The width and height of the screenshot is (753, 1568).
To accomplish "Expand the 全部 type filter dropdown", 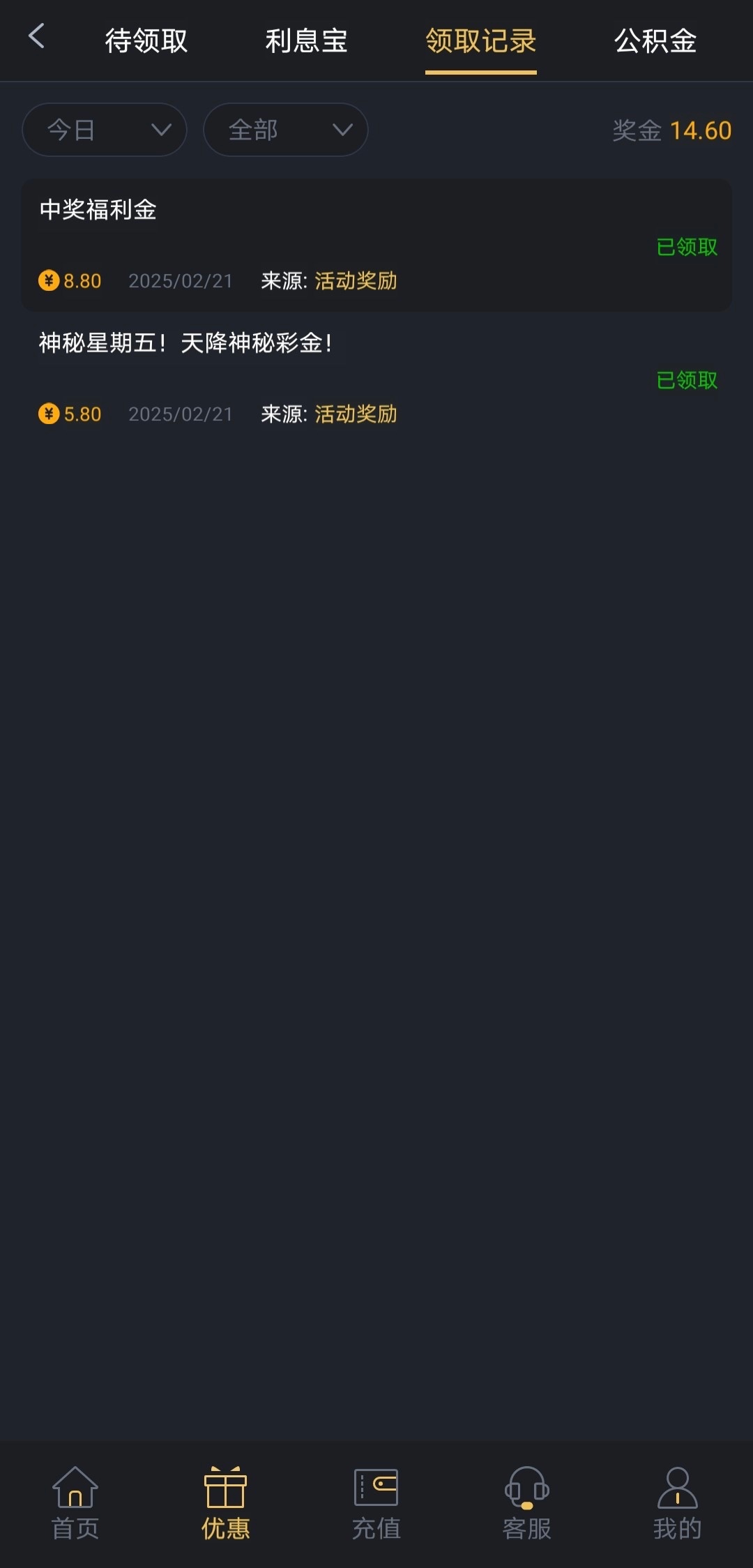I will (285, 130).
